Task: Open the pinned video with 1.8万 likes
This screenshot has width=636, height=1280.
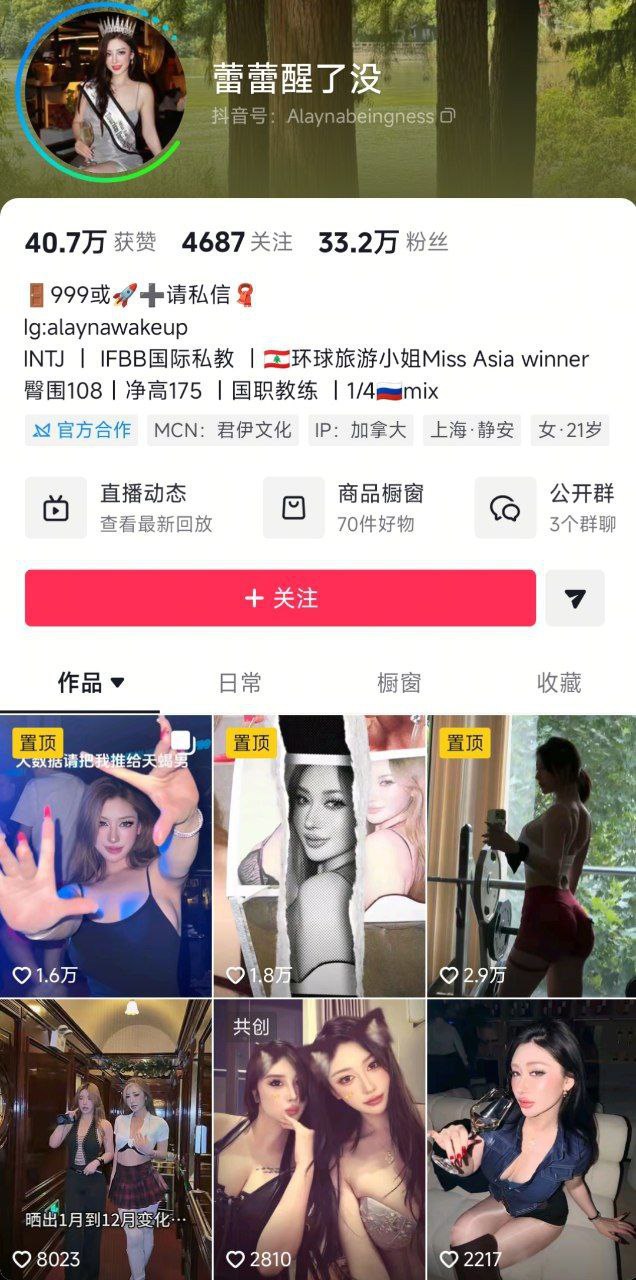Action: pyautogui.click(x=319, y=855)
